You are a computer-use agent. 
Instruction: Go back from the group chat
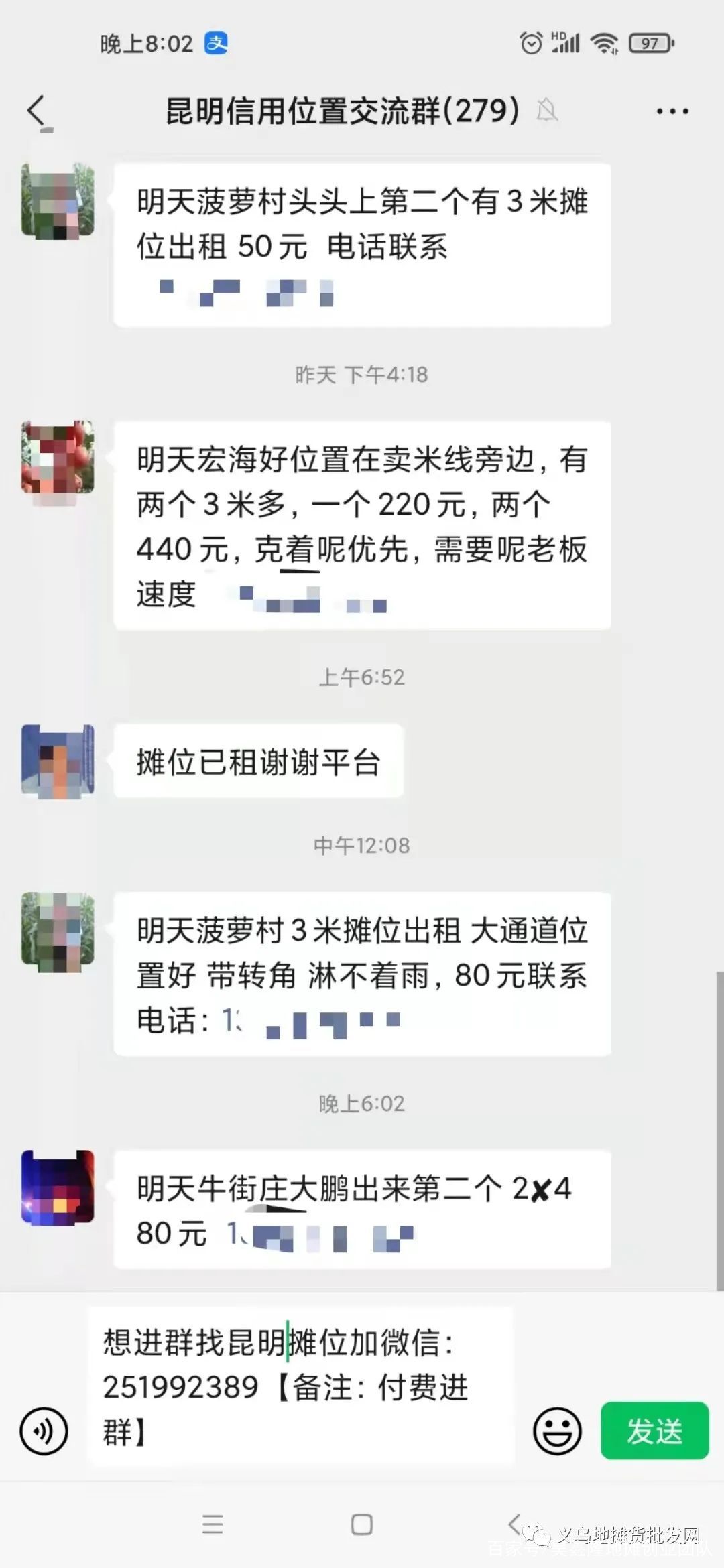coord(37,111)
